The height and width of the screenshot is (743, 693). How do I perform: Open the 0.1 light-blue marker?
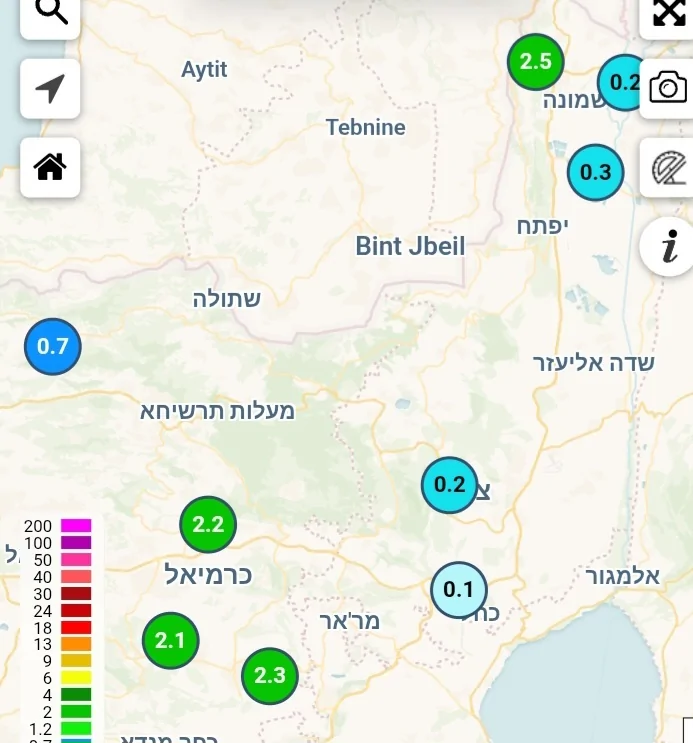458,589
